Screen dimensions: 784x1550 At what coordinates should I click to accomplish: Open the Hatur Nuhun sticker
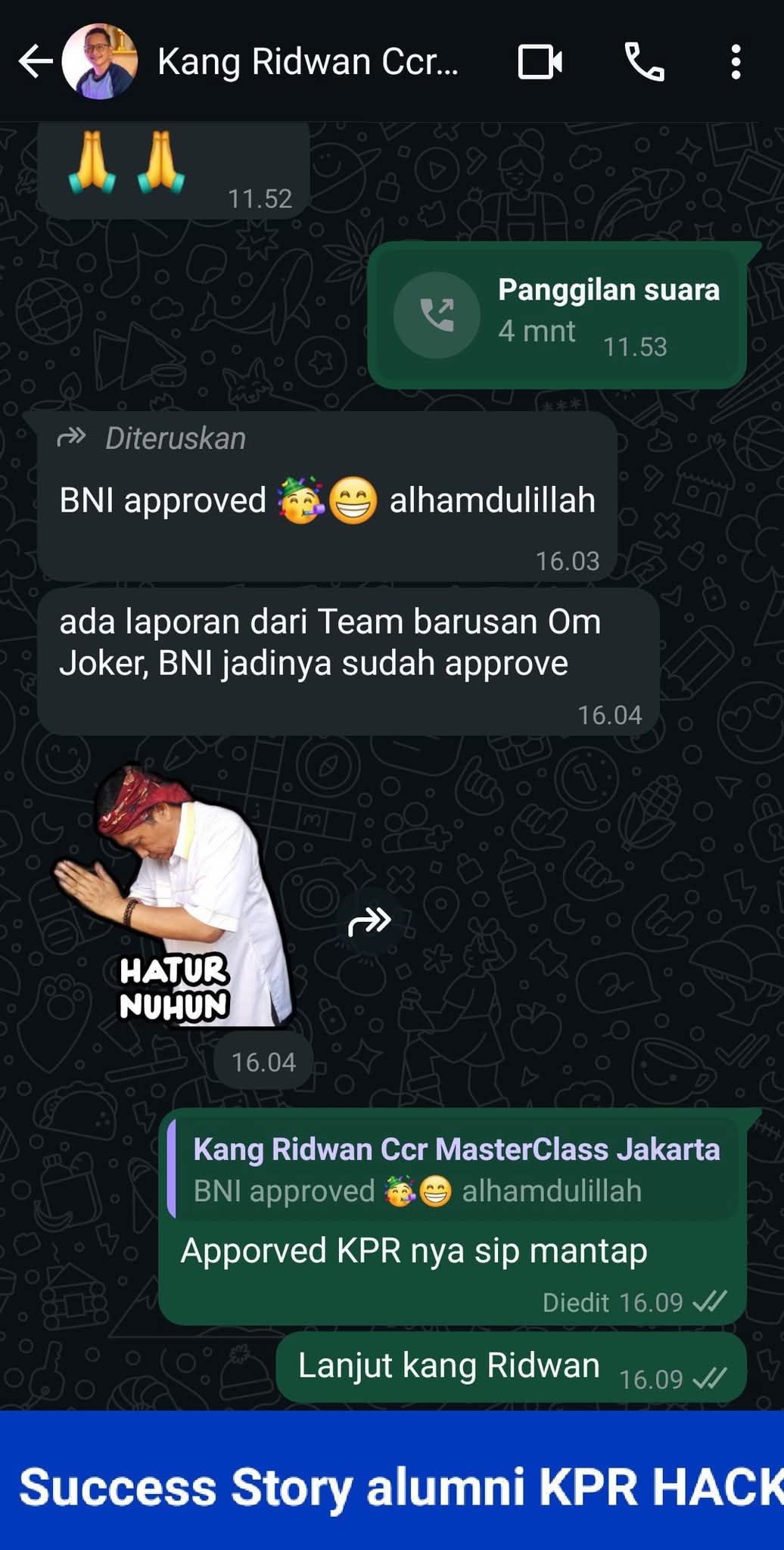click(174, 897)
